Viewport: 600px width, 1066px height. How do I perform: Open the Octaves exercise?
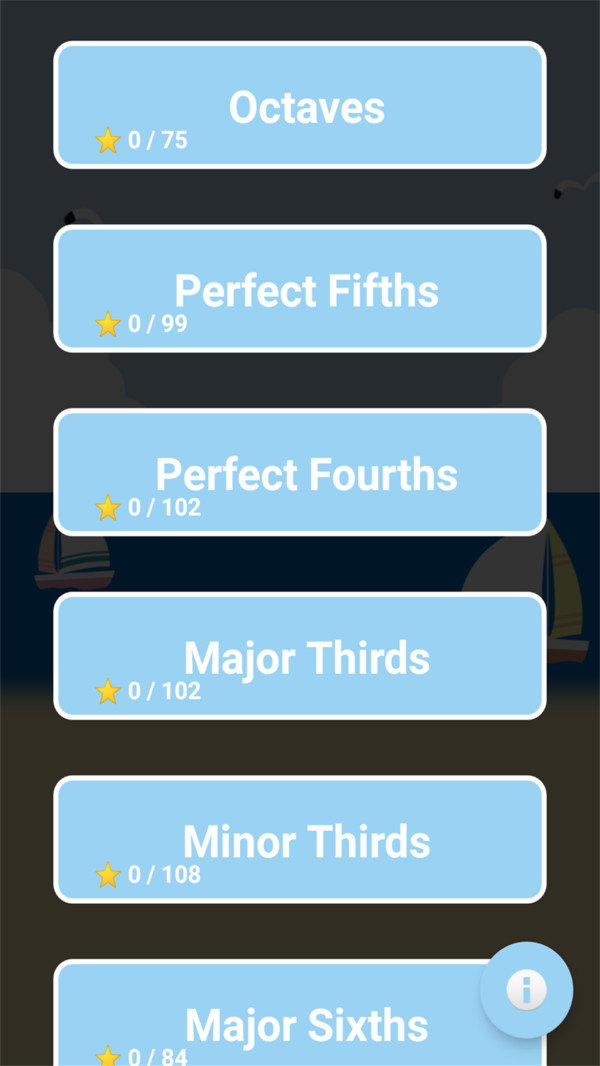pos(300,105)
